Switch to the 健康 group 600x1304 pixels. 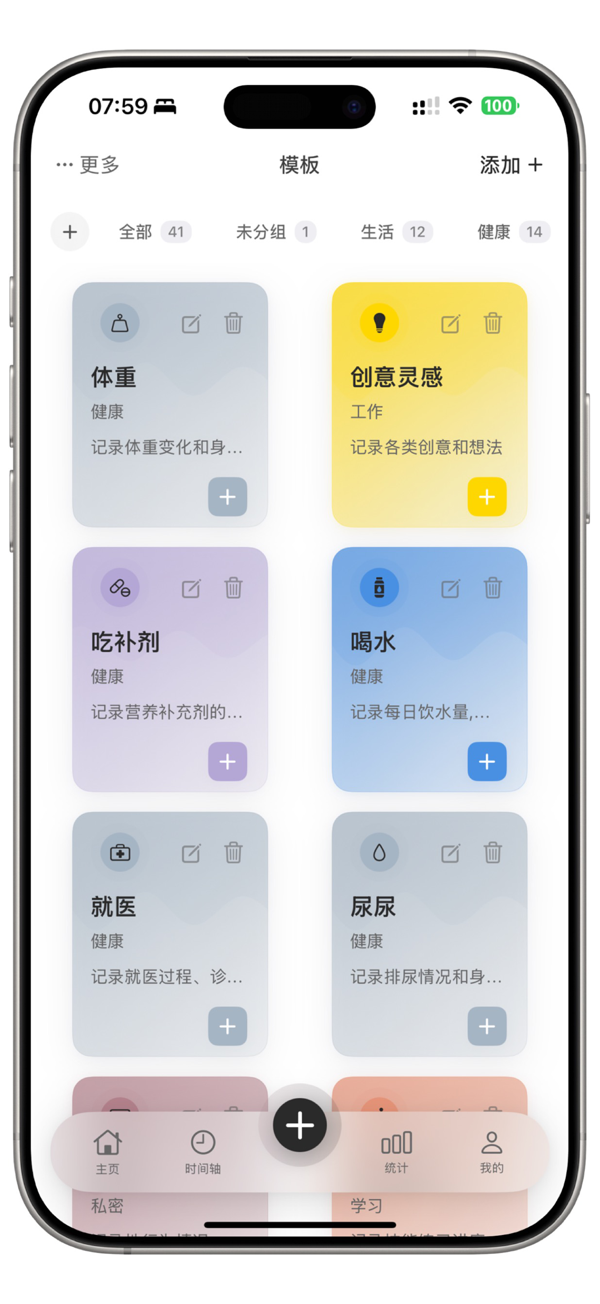pyautogui.click(x=512, y=232)
